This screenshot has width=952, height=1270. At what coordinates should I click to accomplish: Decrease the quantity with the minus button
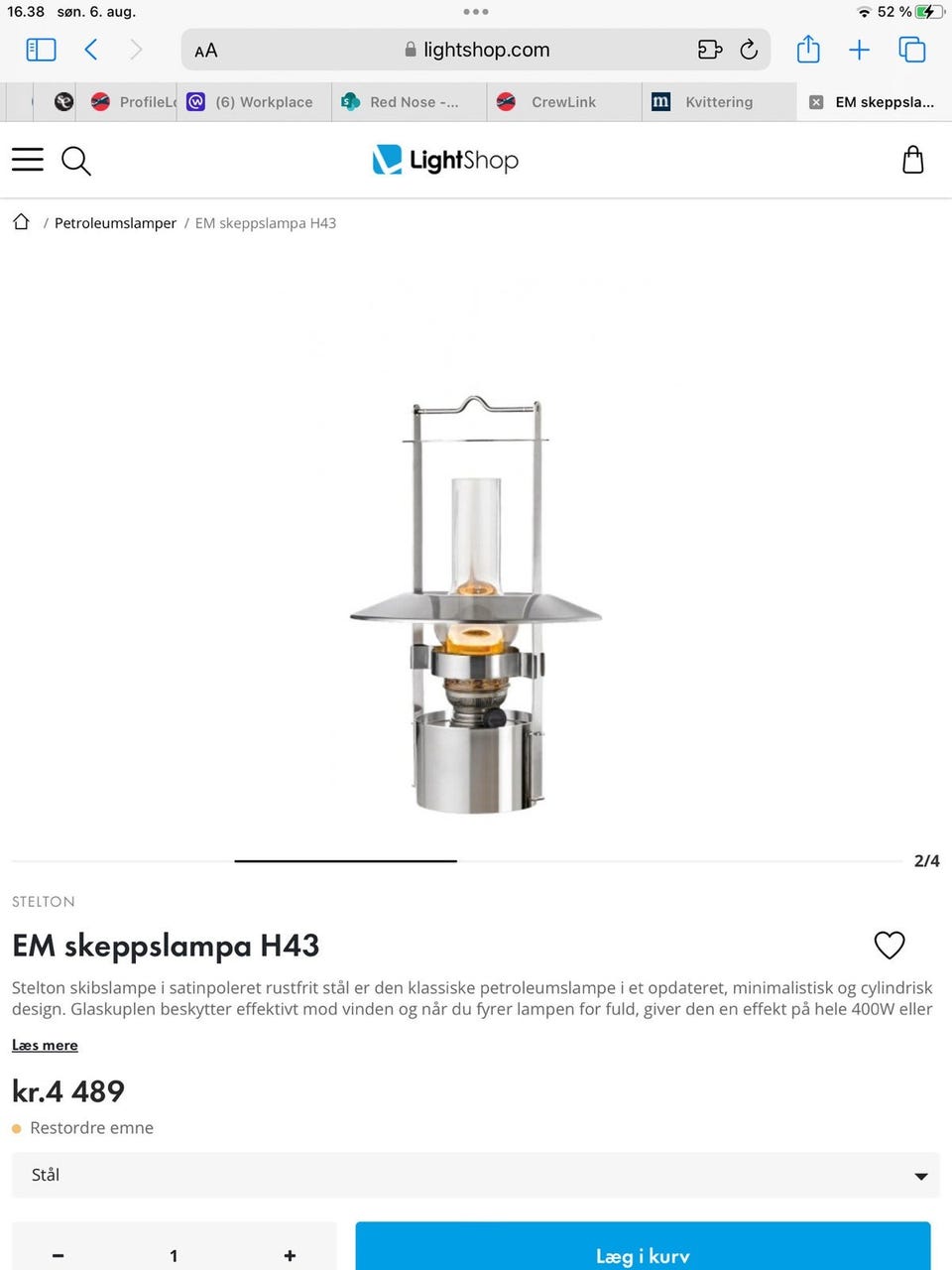coord(59,1256)
